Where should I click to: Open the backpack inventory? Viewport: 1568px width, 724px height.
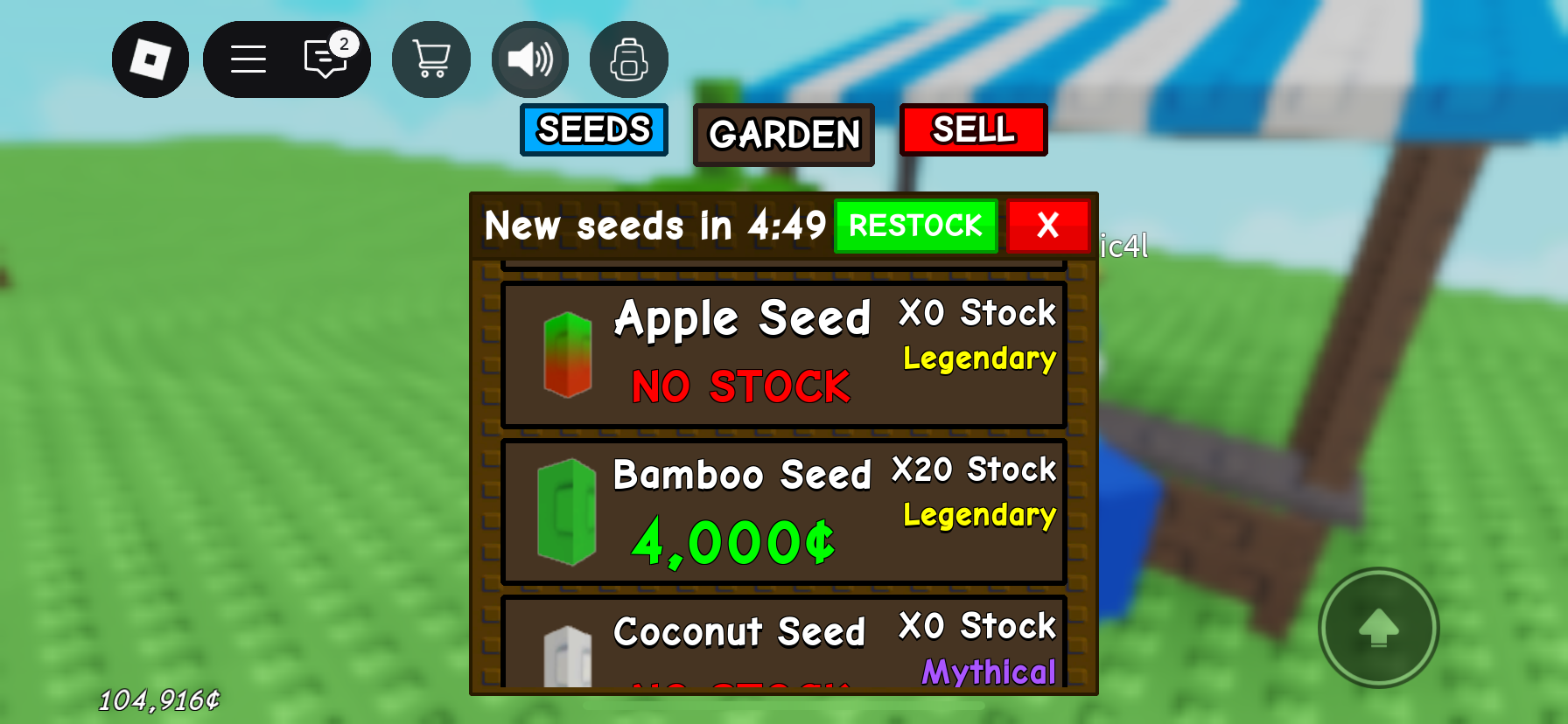pos(629,59)
